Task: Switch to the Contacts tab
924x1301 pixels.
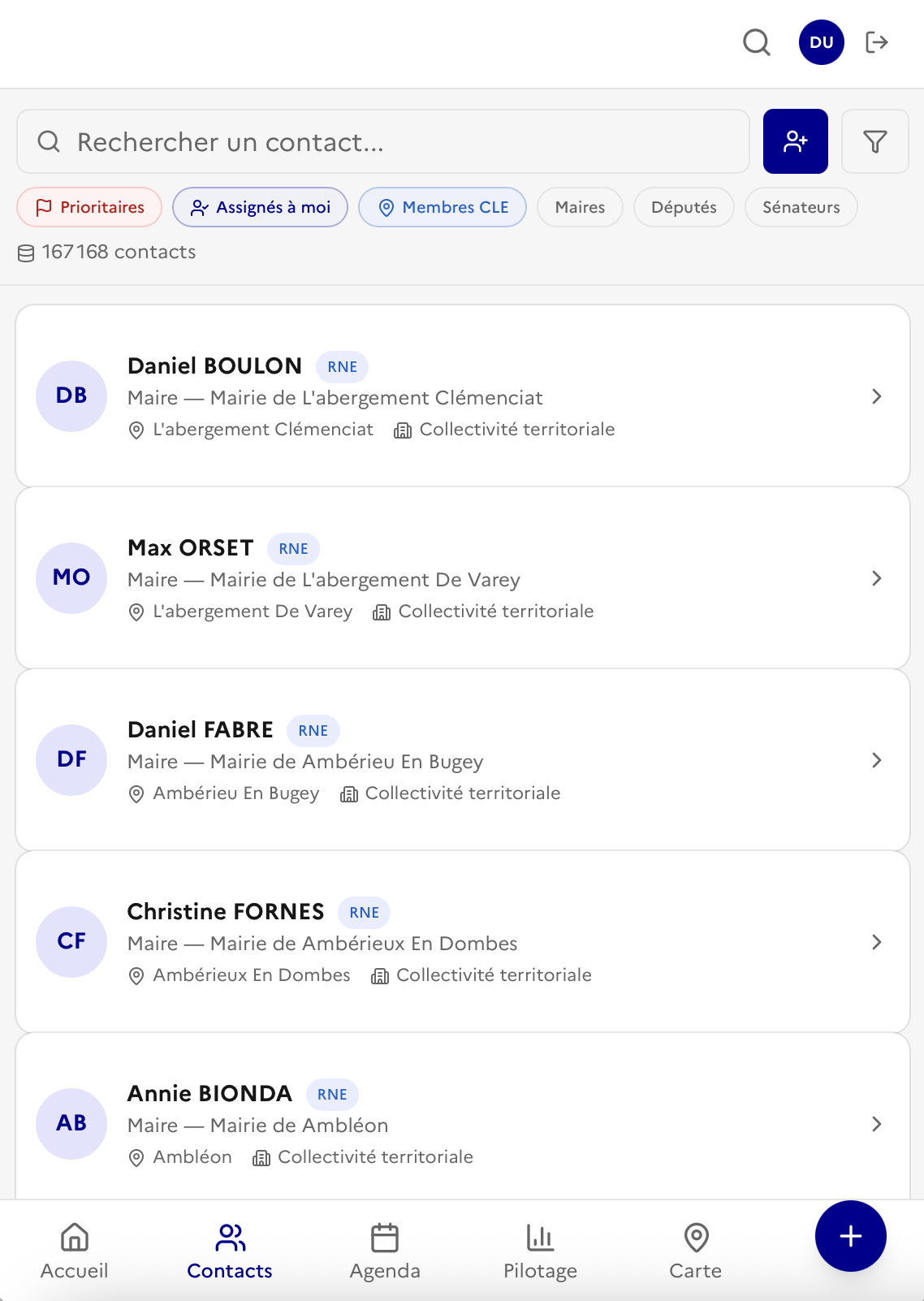Action: 229,1249
